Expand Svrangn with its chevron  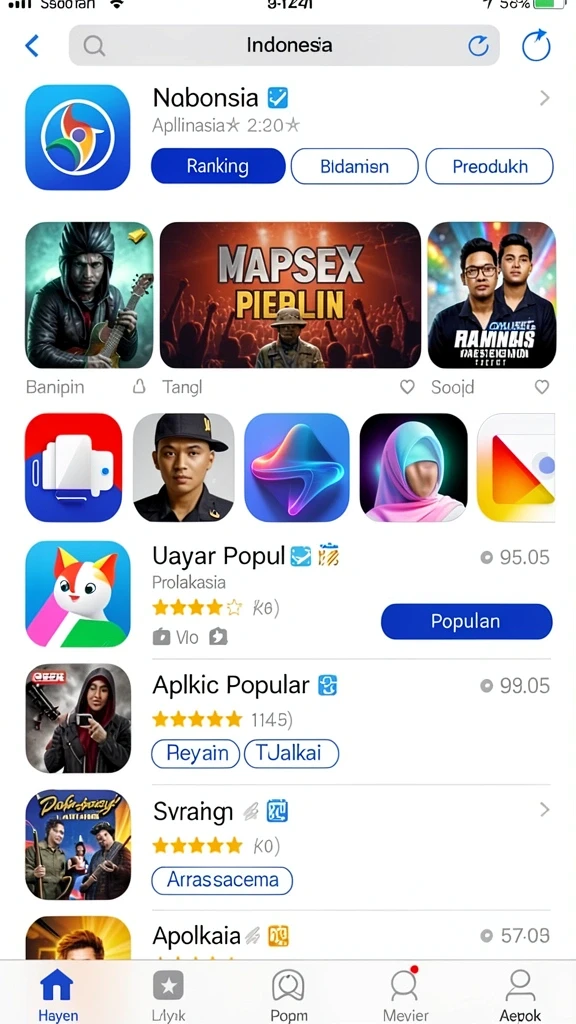544,810
